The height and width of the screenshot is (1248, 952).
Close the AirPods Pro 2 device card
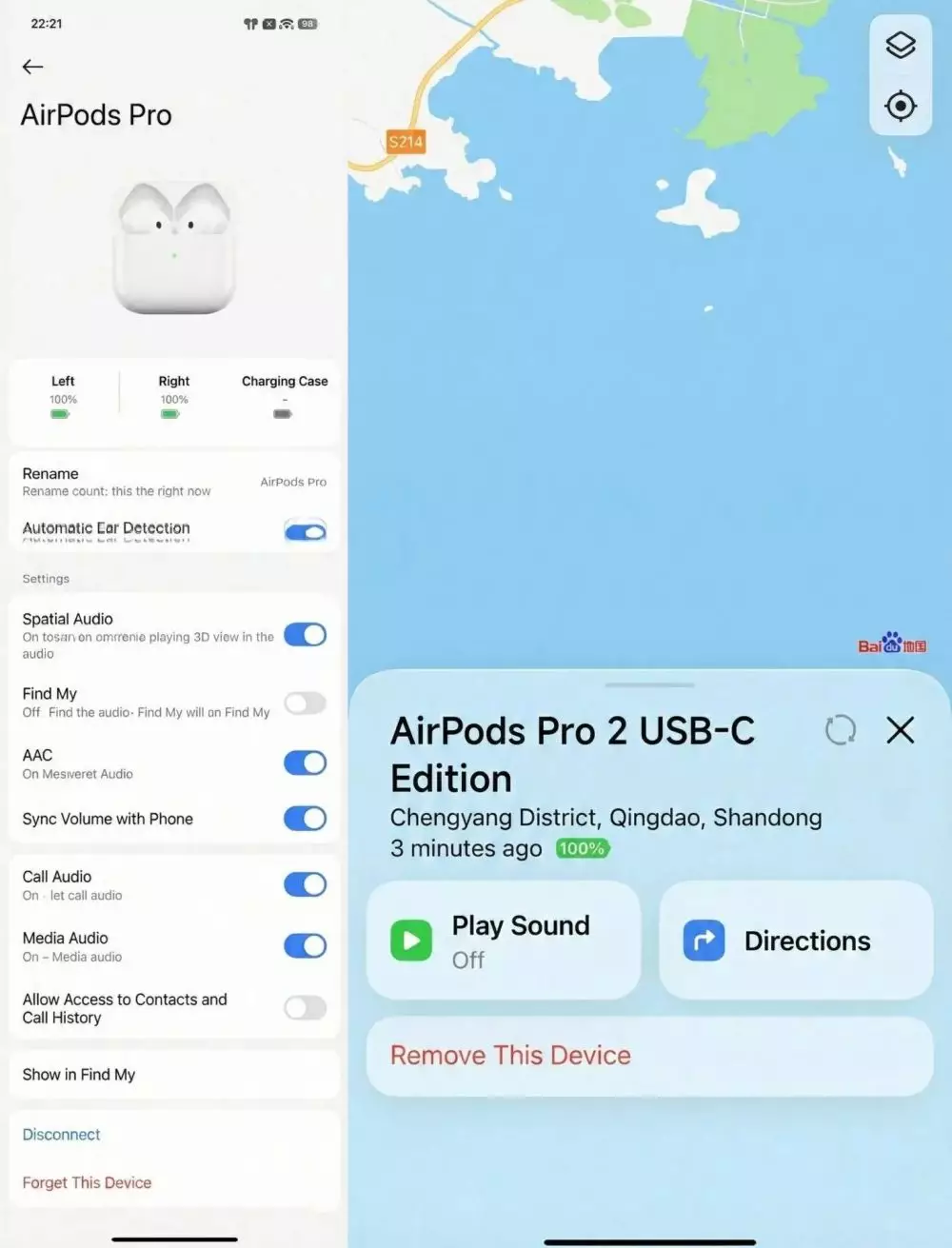click(900, 730)
